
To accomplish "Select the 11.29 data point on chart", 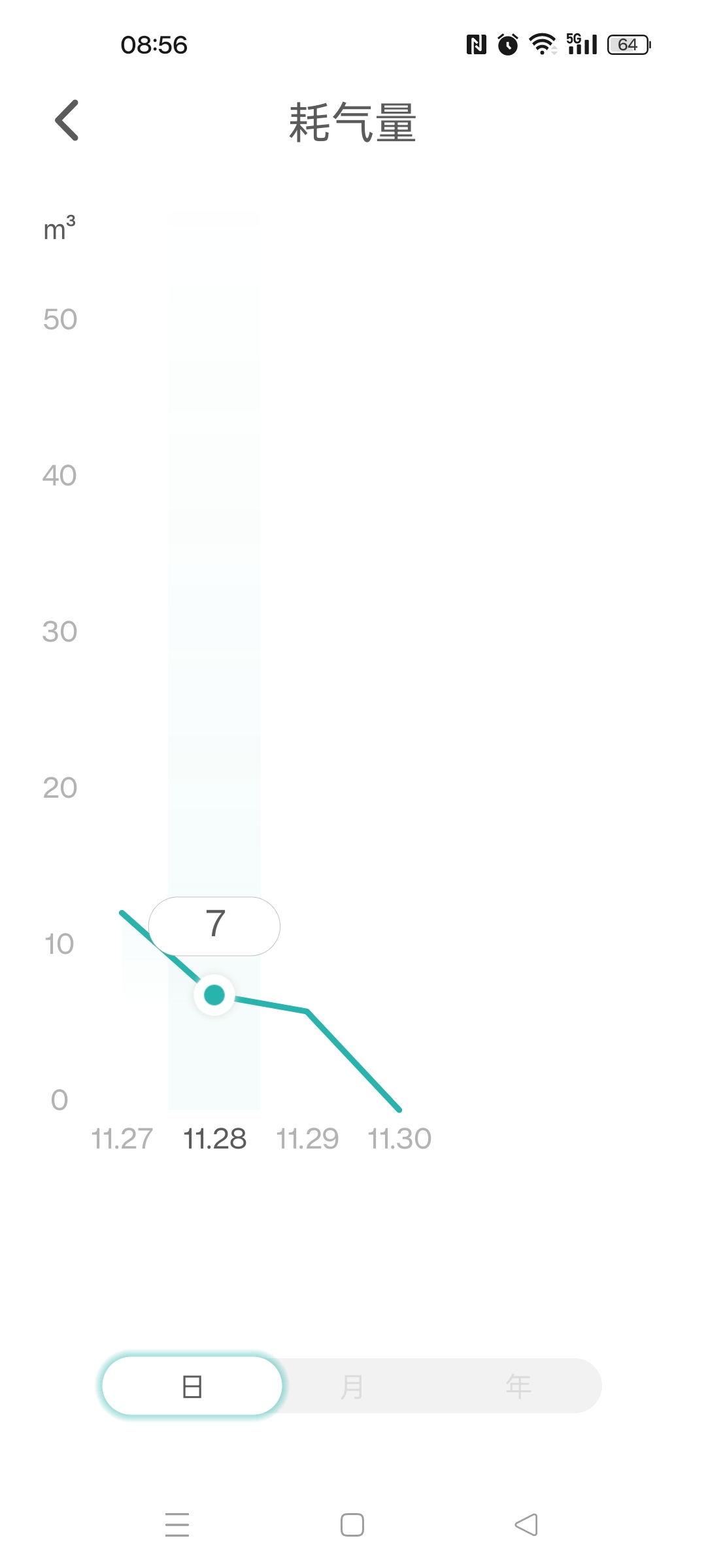I will pyautogui.click(x=307, y=1011).
